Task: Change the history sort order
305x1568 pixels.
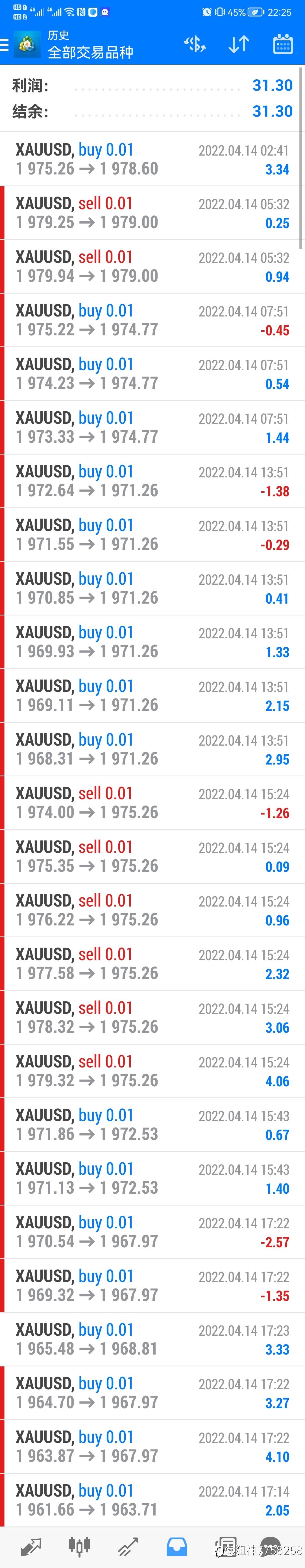Action: [239, 44]
